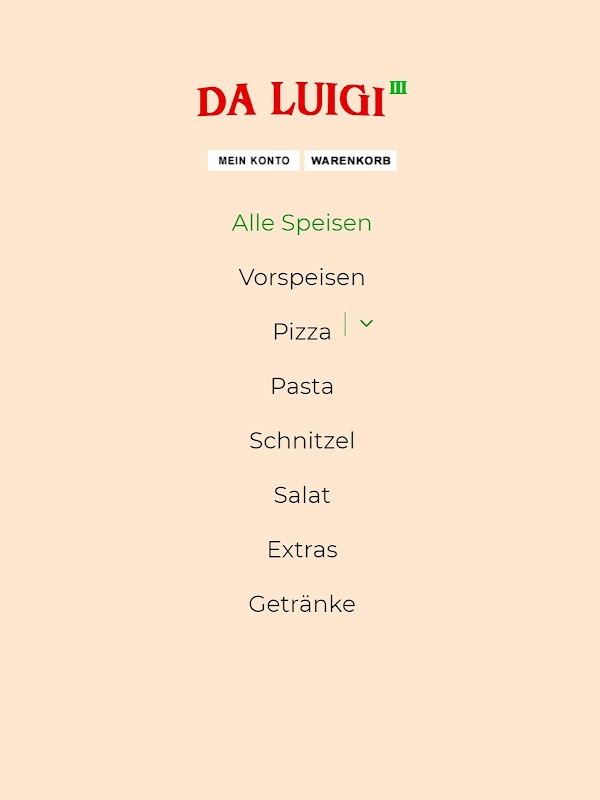600x800 pixels.
Task: Open the Vorspeisen category
Action: (301, 277)
